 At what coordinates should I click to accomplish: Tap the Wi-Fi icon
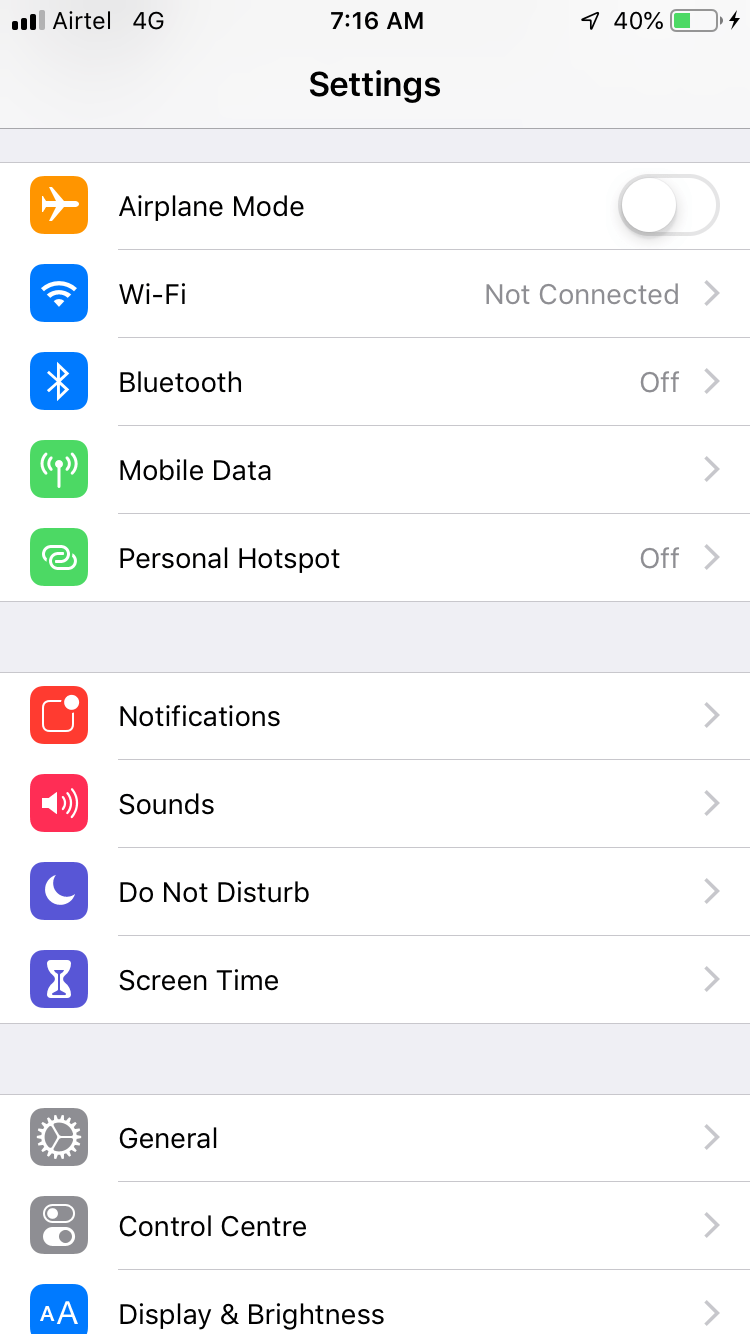click(x=57, y=293)
